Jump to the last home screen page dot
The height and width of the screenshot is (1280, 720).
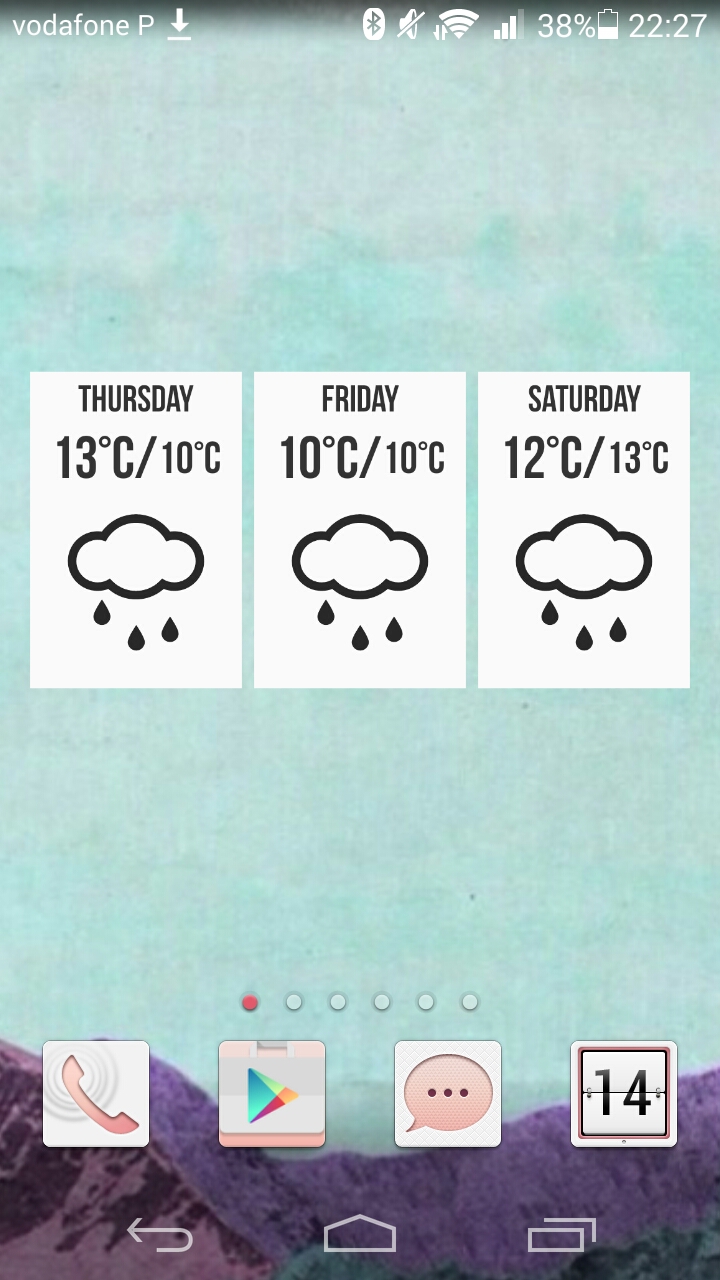coord(470,1002)
